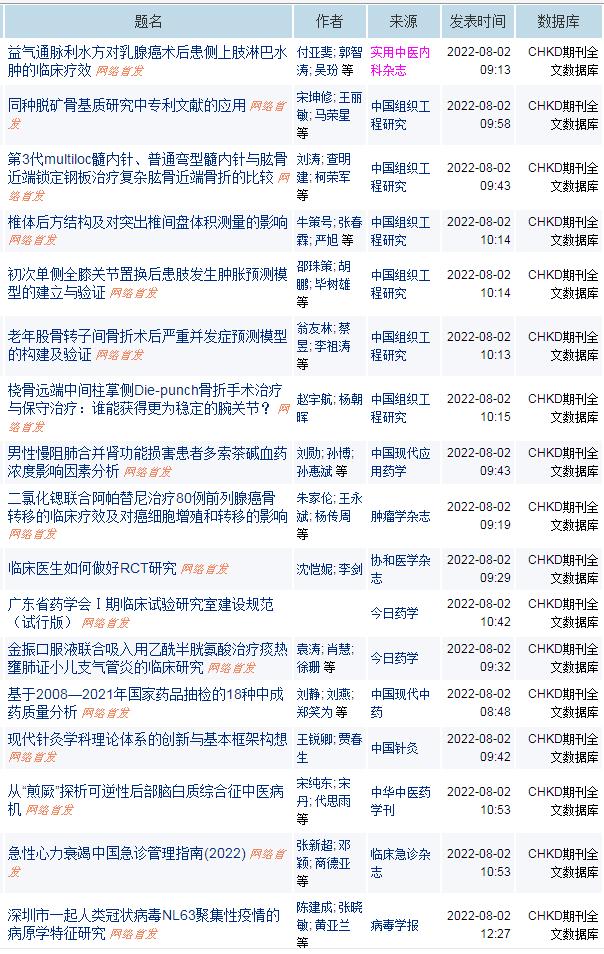Image resolution: width=604 pixels, height=954 pixels.
Task: Open article 广东省药学会Ⅰ期临床试验研究室建设规范
Action: 140,603
